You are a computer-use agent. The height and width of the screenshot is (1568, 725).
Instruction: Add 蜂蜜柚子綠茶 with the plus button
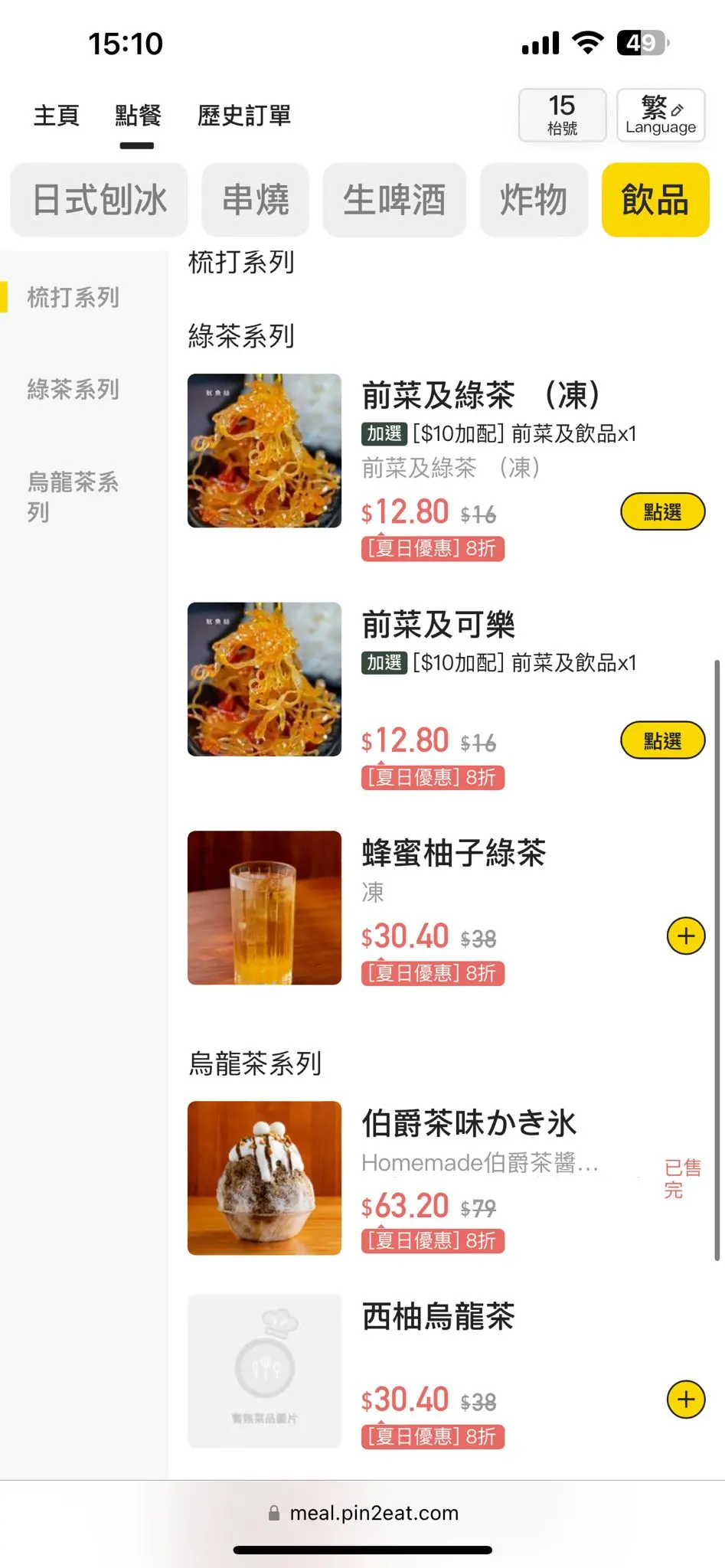click(686, 936)
